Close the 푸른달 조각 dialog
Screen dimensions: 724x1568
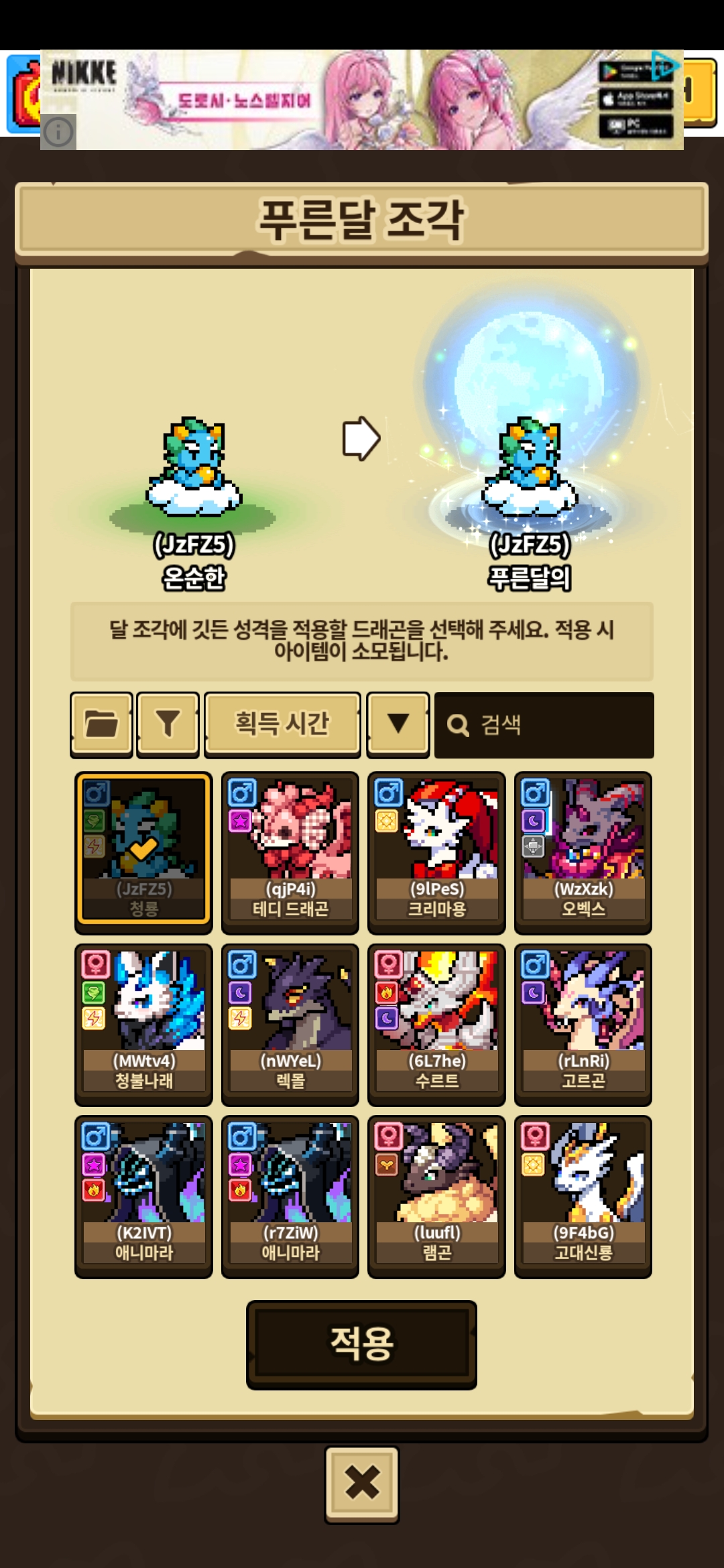click(362, 1484)
